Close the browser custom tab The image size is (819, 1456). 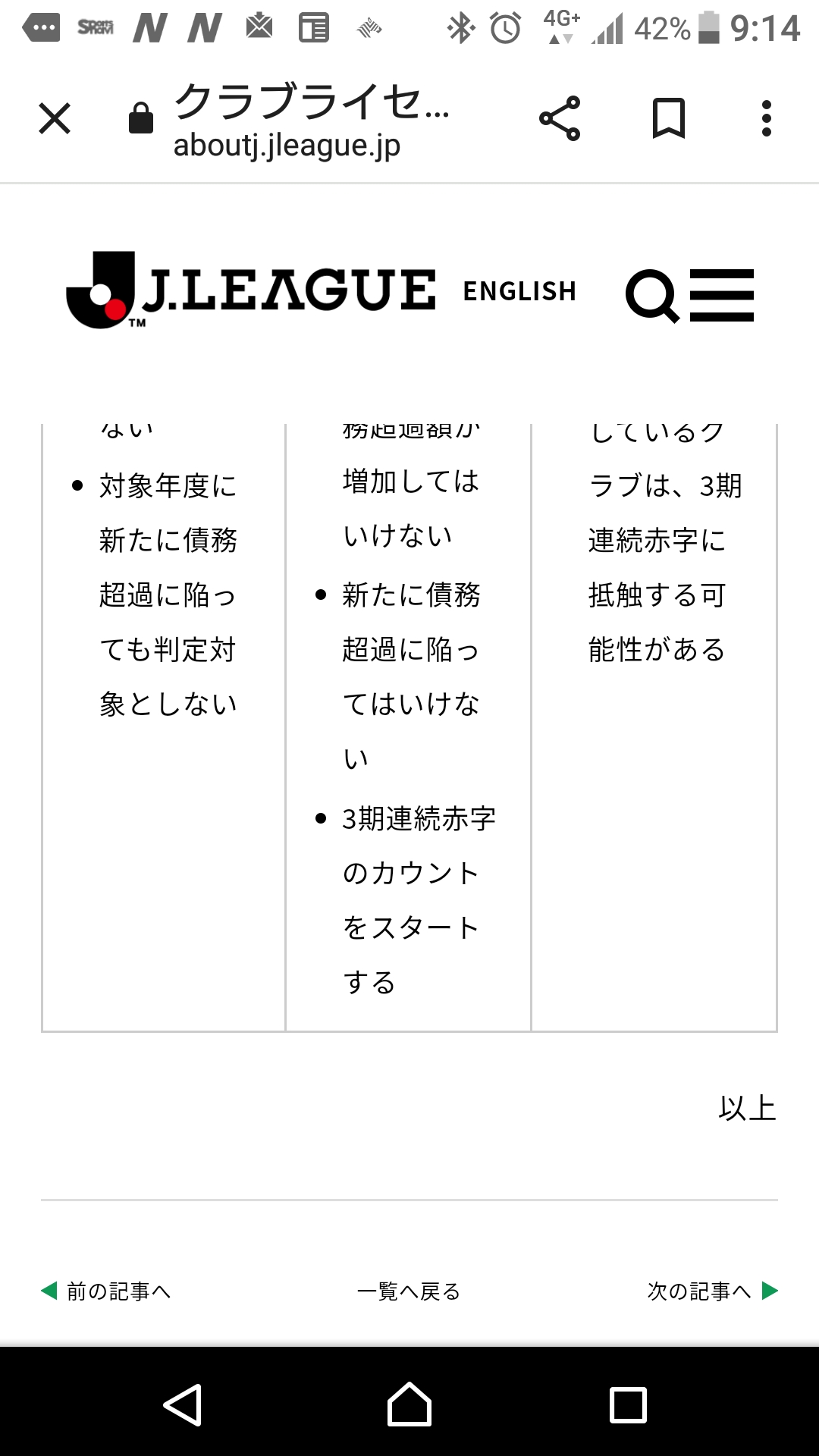click(55, 119)
